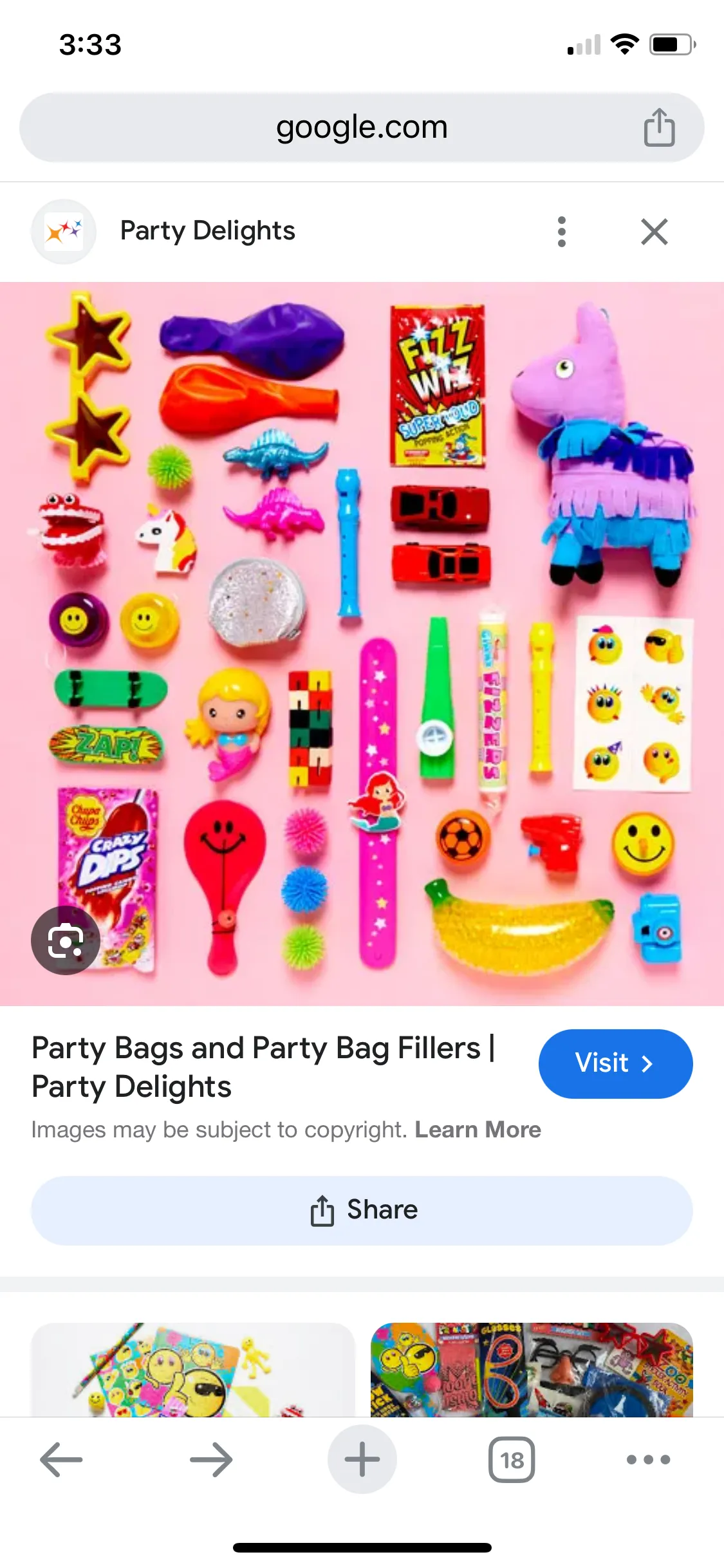Close the Party Delights image viewer
724x1568 pixels.
tap(654, 232)
